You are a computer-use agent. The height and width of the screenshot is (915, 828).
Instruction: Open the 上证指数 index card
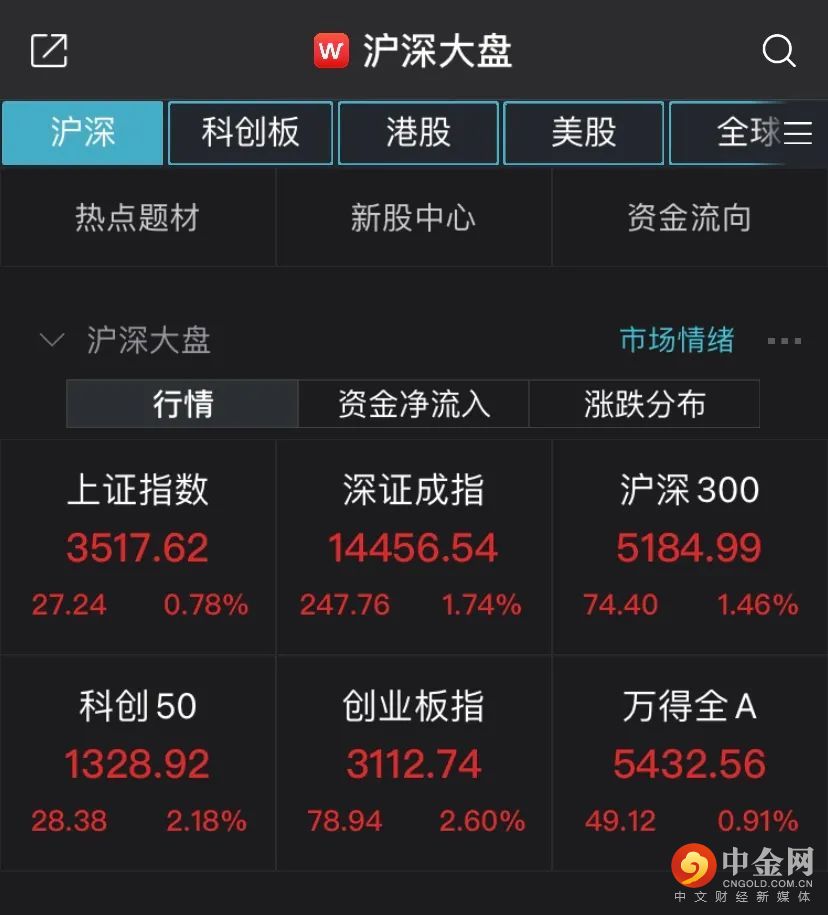(138, 546)
